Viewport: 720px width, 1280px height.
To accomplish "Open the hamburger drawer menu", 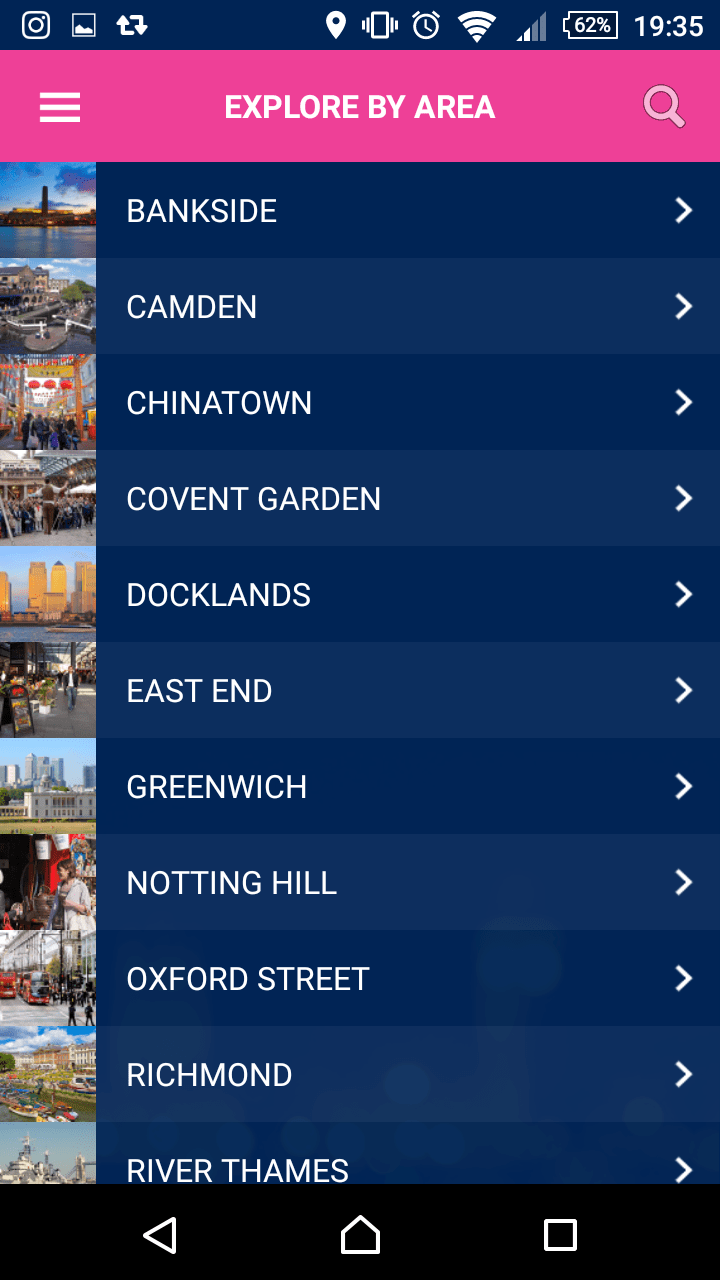I will [x=60, y=107].
